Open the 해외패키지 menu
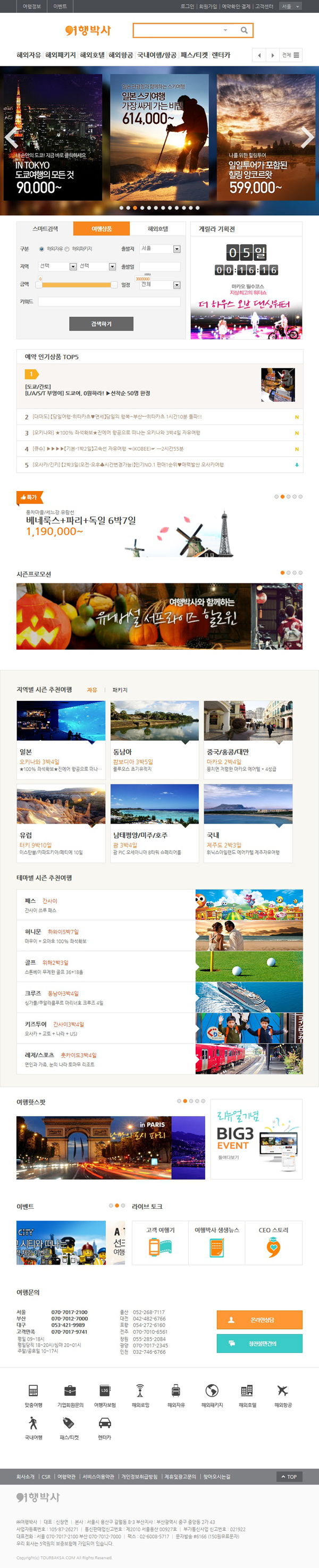 click(x=60, y=55)
